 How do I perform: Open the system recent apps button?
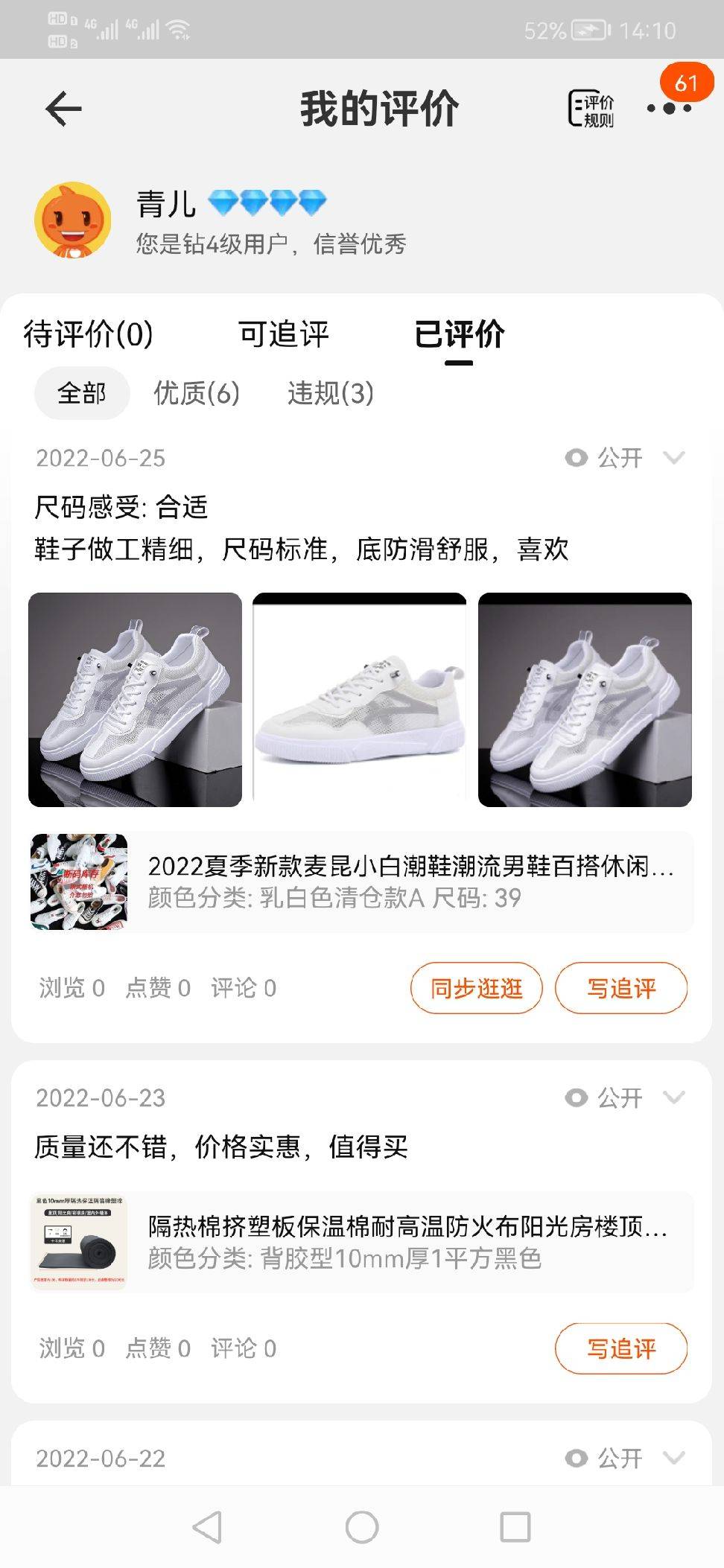pos(515,1528)
